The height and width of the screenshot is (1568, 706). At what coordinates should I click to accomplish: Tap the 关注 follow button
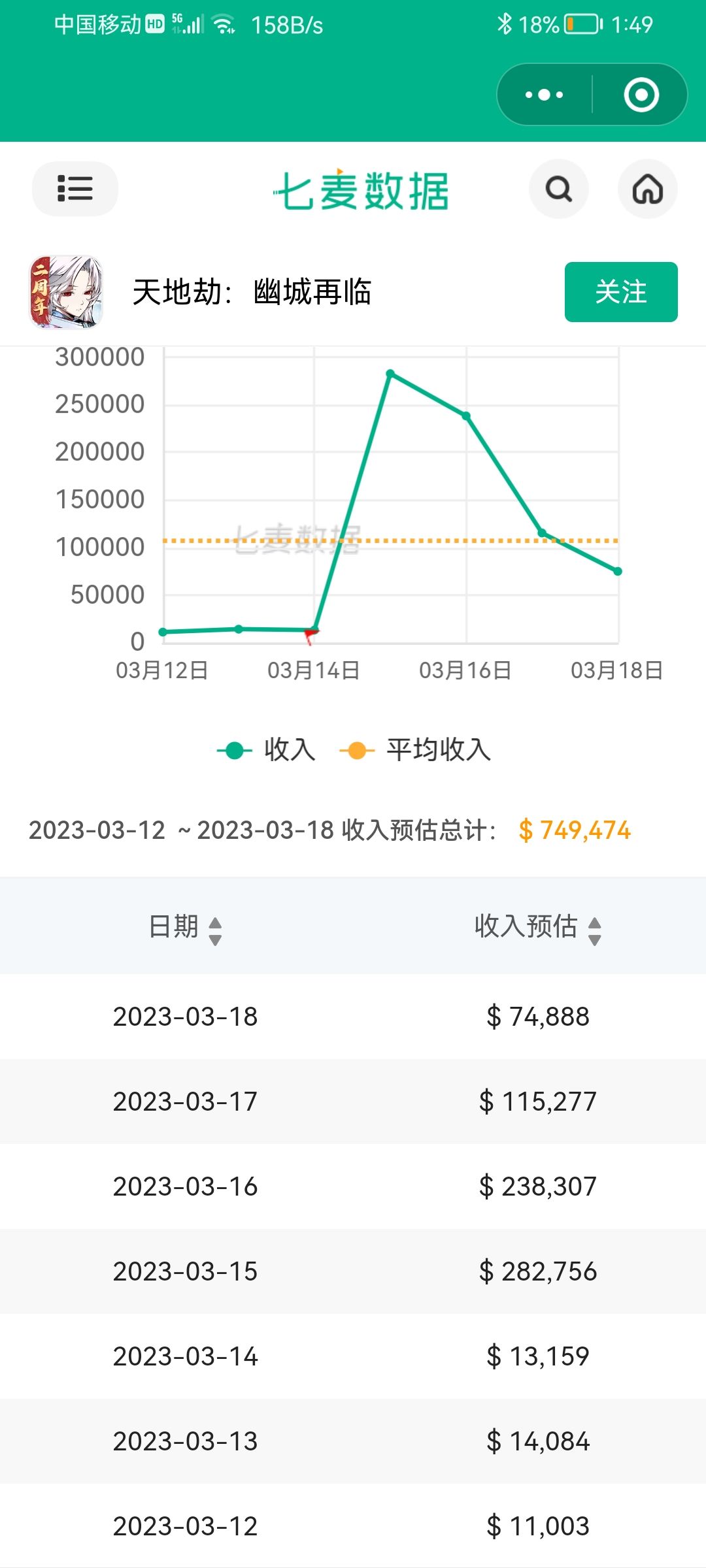point(621,292)
